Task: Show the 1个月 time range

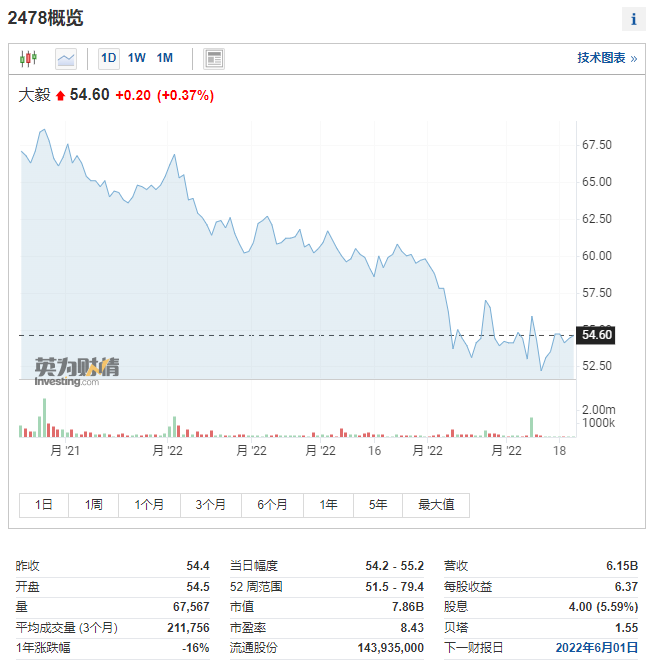Action: [152, 505]
